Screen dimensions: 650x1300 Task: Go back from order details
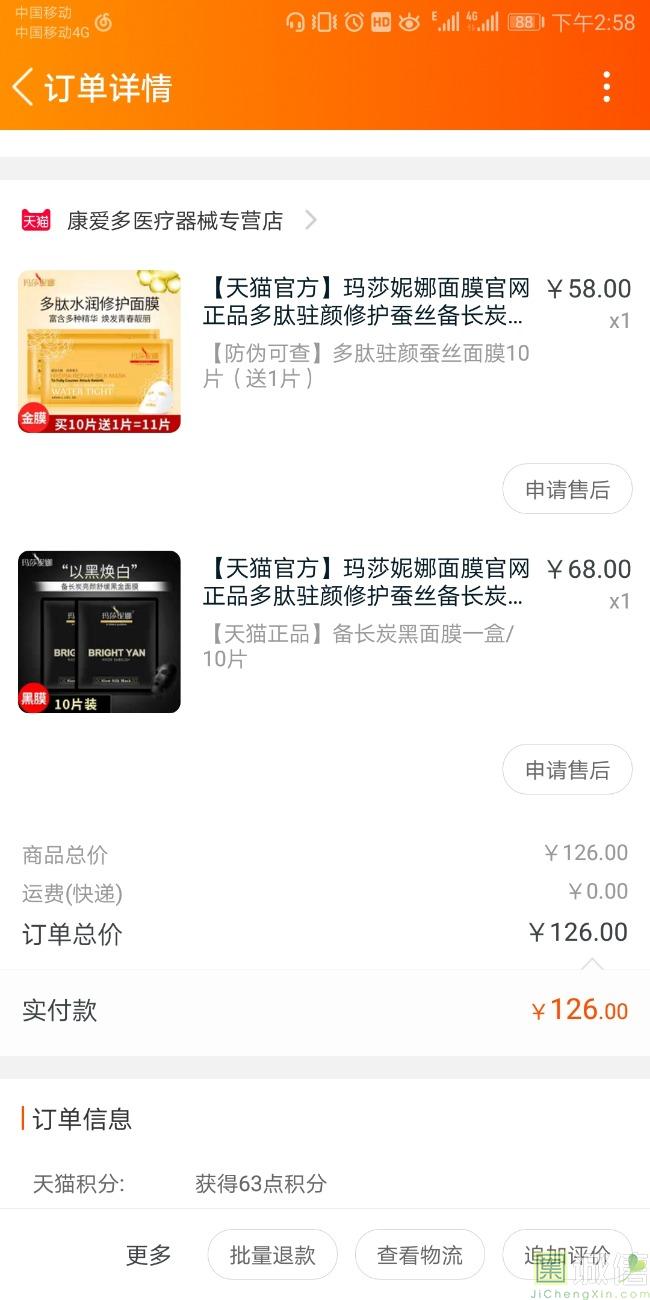tap(24, 88)
